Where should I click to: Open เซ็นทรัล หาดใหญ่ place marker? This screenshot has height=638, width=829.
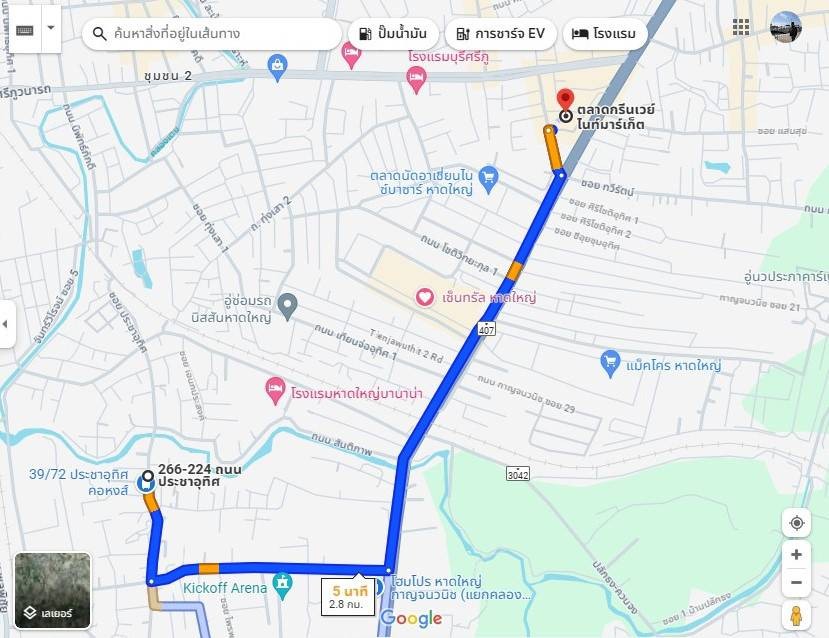(x=424, y=297)
